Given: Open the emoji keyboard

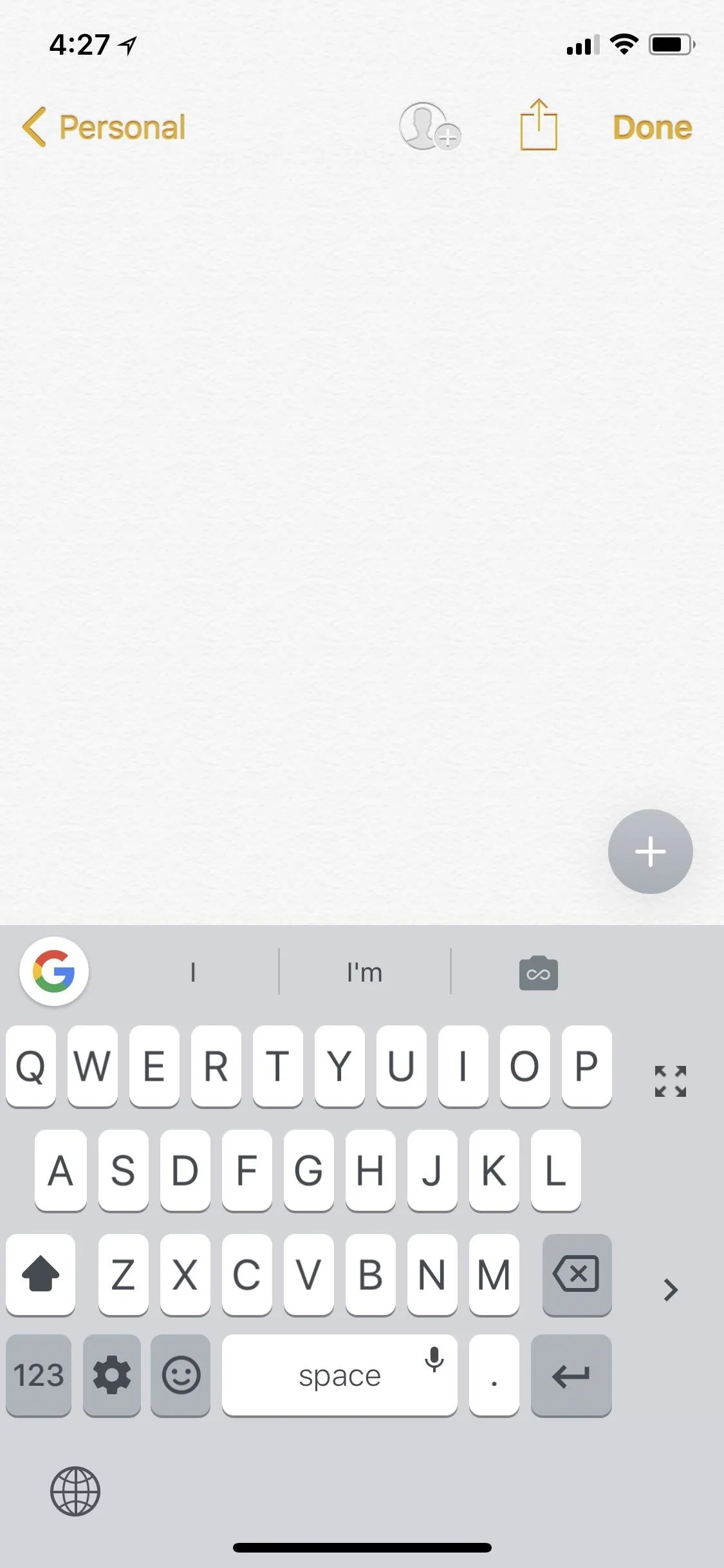Looking at the screenshot, I should tap(181, 1375).
